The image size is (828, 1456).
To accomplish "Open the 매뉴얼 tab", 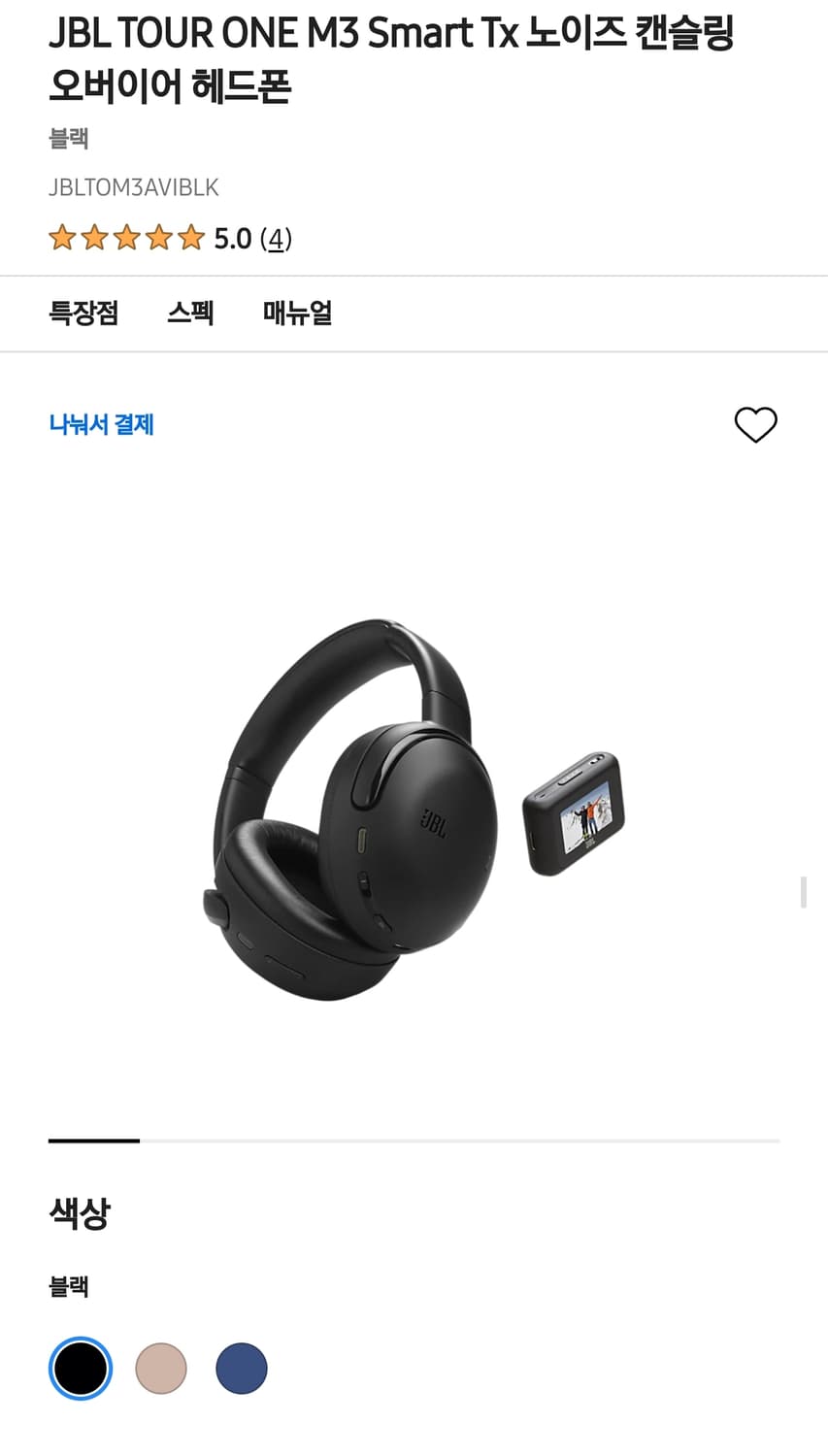I will click(x=296, y=313).
